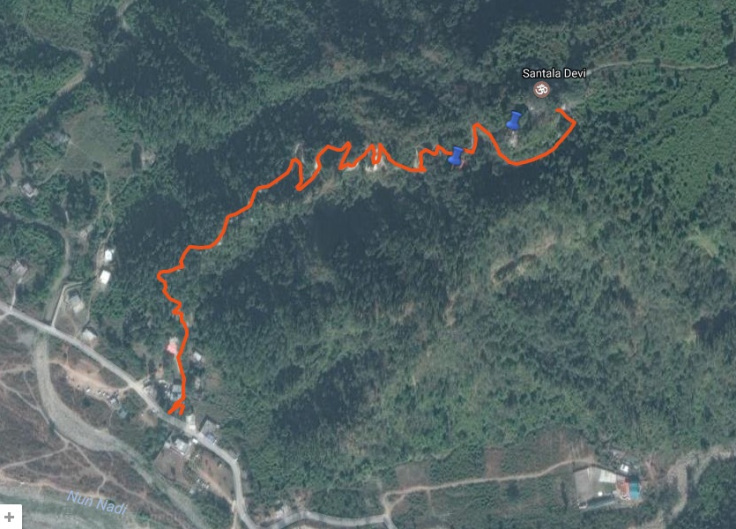Zoom in with the plus button

pyautogui.click(x=11, y=516)
